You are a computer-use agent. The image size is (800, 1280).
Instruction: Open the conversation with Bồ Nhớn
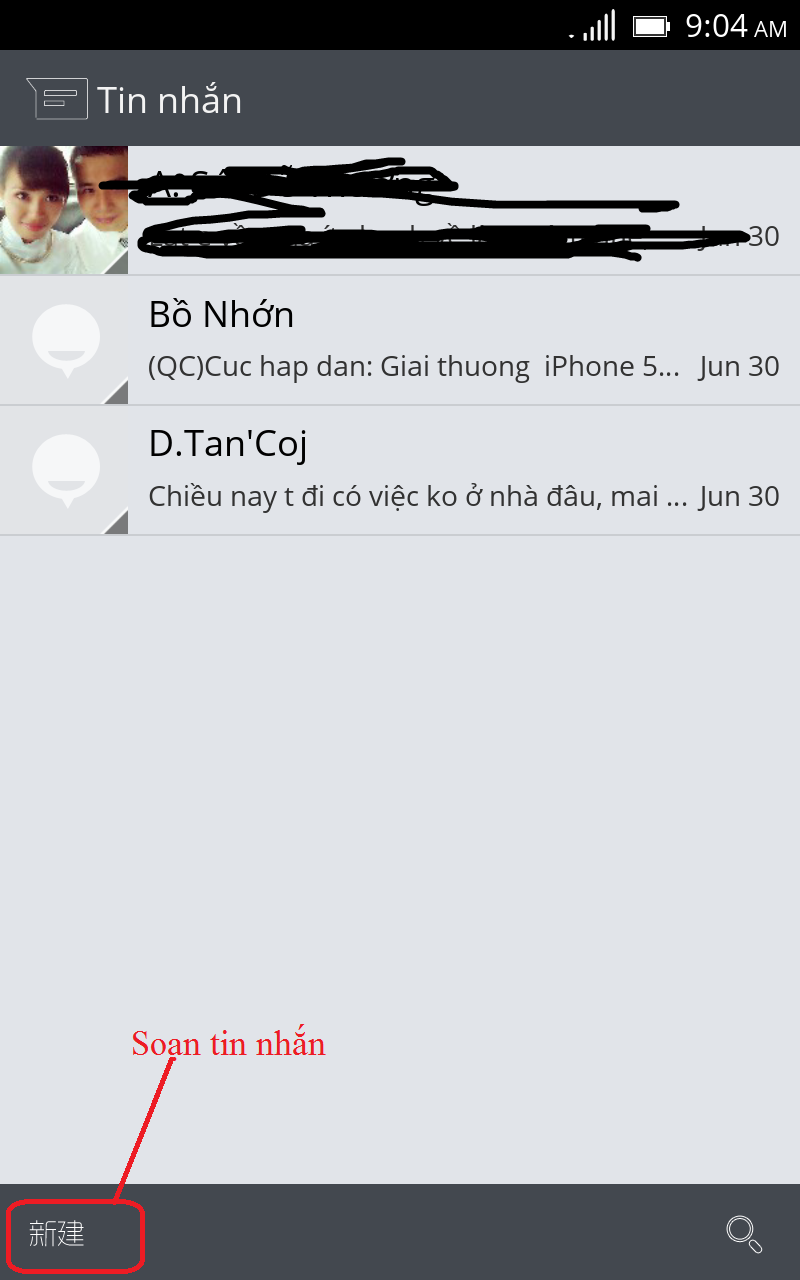(x=400, y=340)
